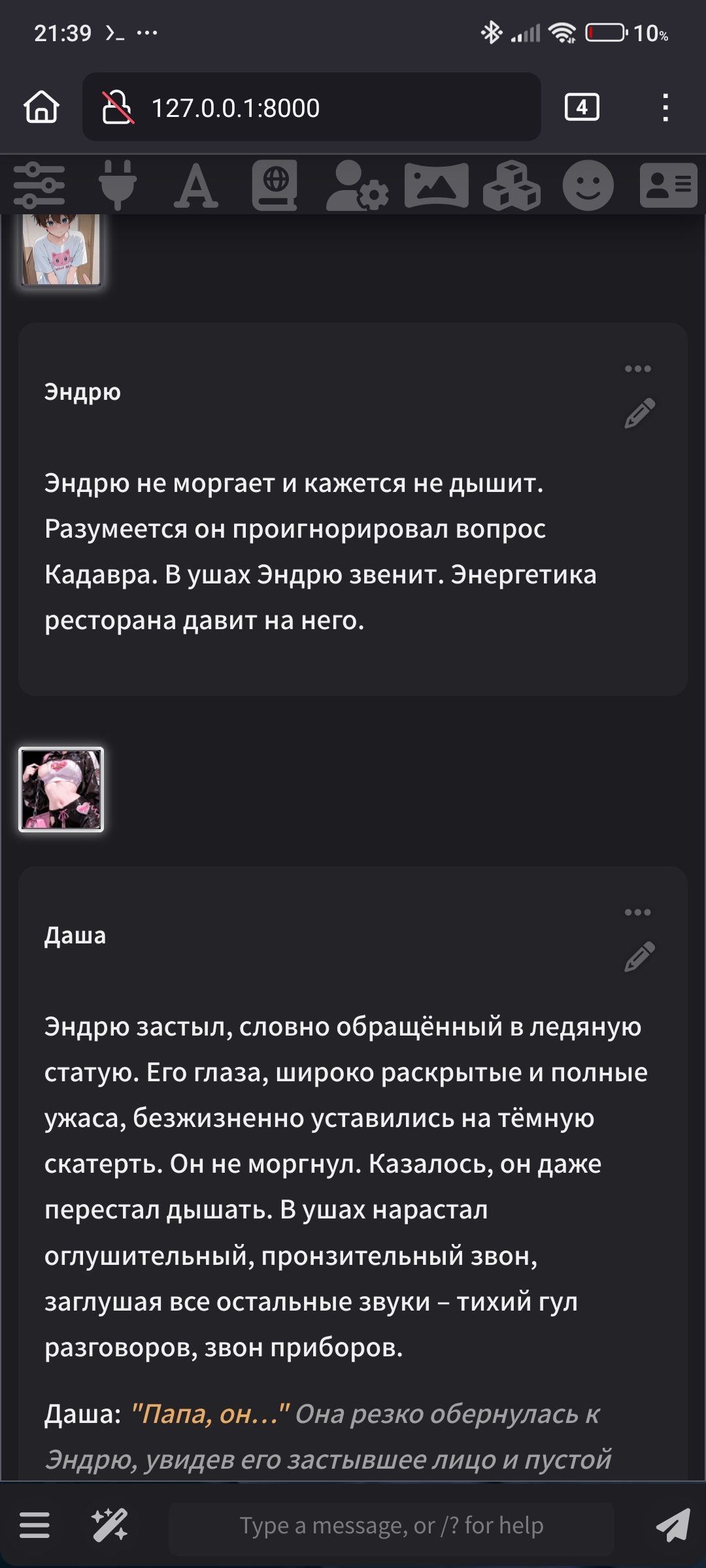Open the persona smiley face panel
Screen dimensions: 706x1568
tap(588, 186)
